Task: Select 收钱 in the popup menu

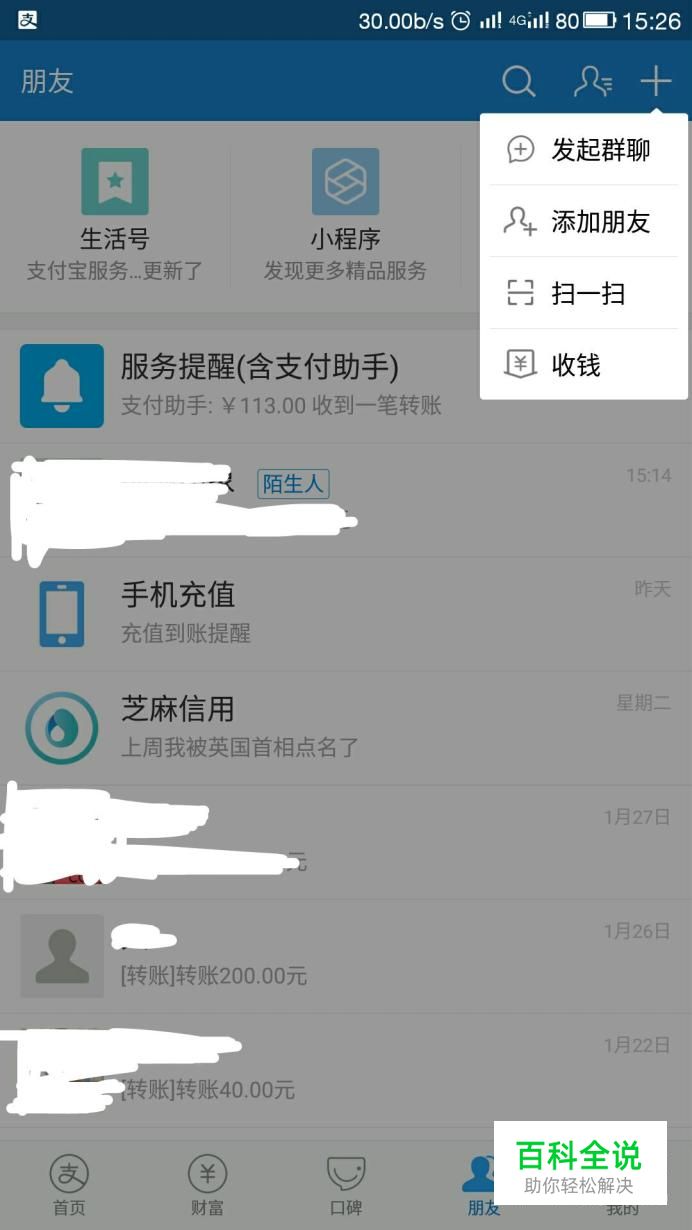Action: [583, 365]
